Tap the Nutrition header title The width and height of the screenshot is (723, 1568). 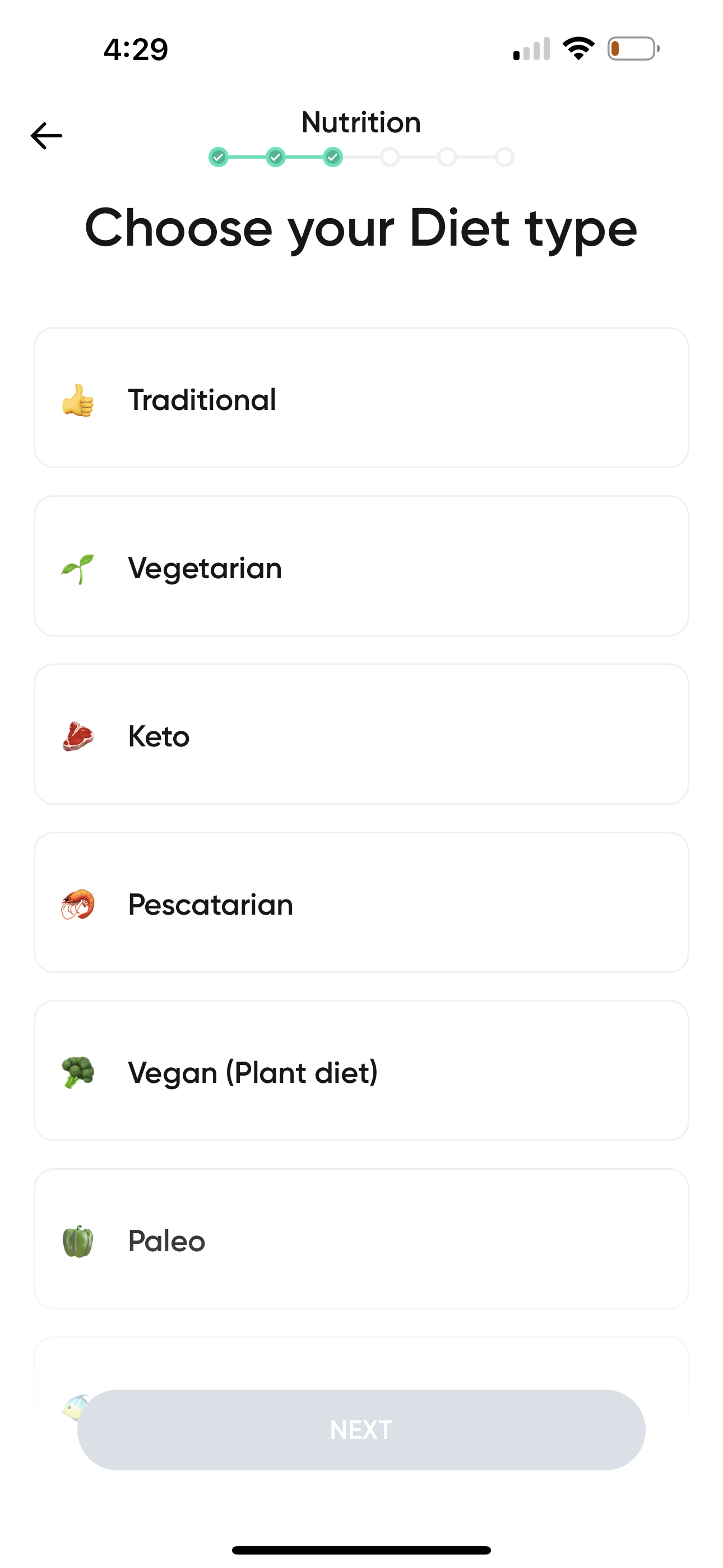click(x=361, y=122)
